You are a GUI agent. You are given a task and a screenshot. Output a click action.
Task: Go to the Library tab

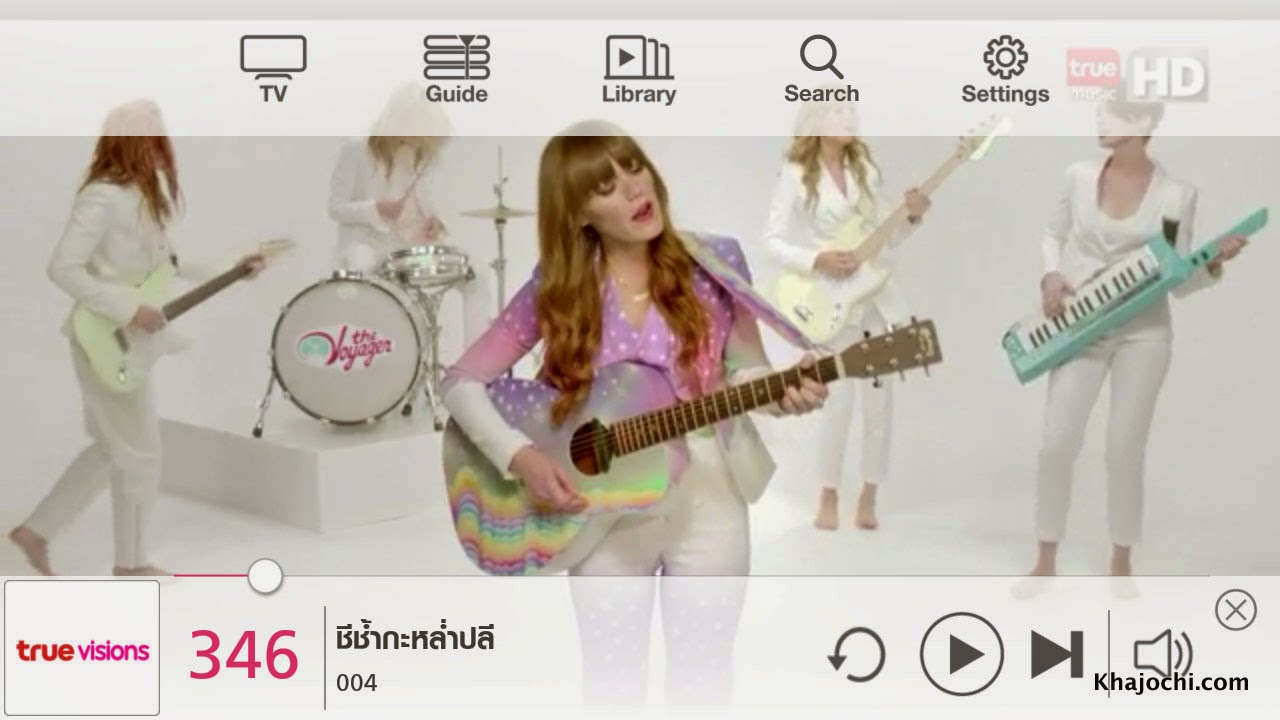click(638, 69)
